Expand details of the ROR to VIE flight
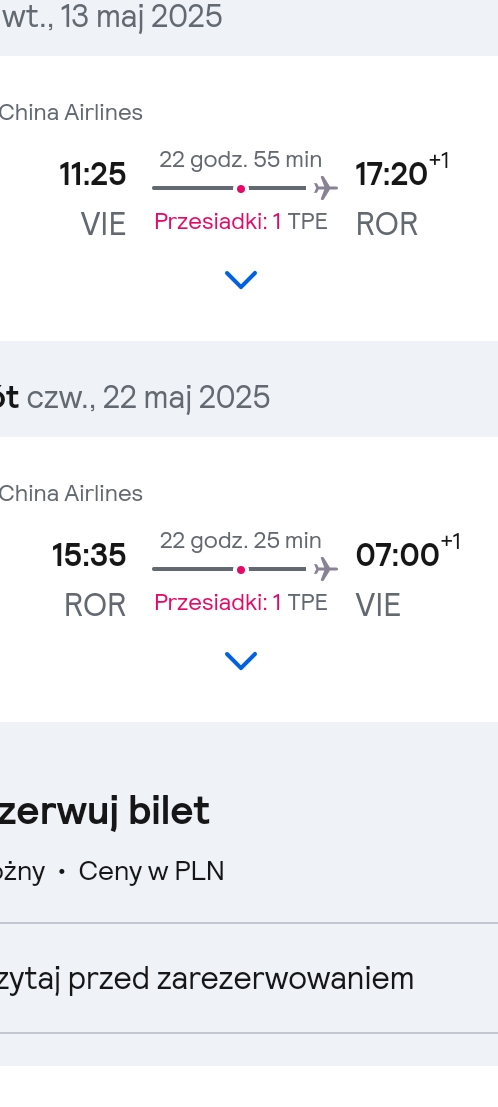This screenshot has height=1107, width=498. coord(240,662)
